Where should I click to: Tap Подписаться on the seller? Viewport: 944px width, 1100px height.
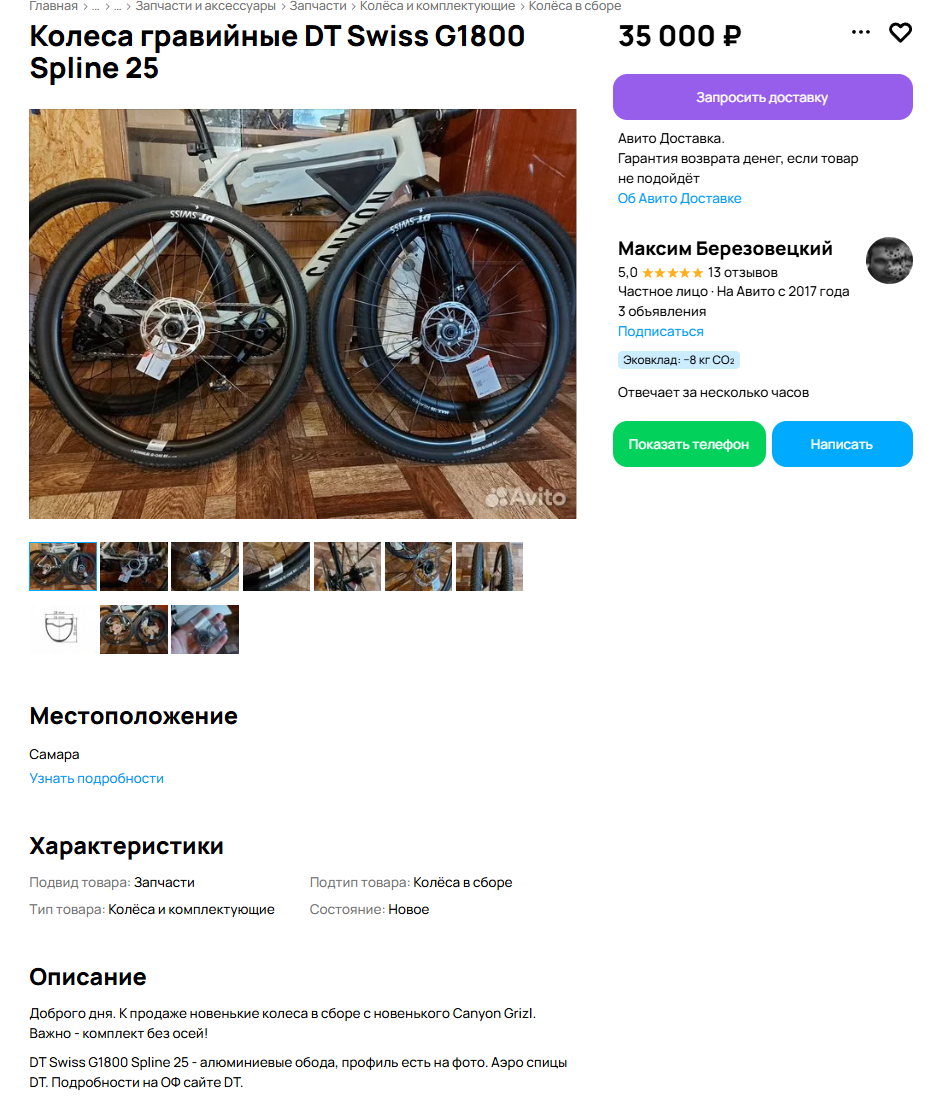tap(660, 331)
